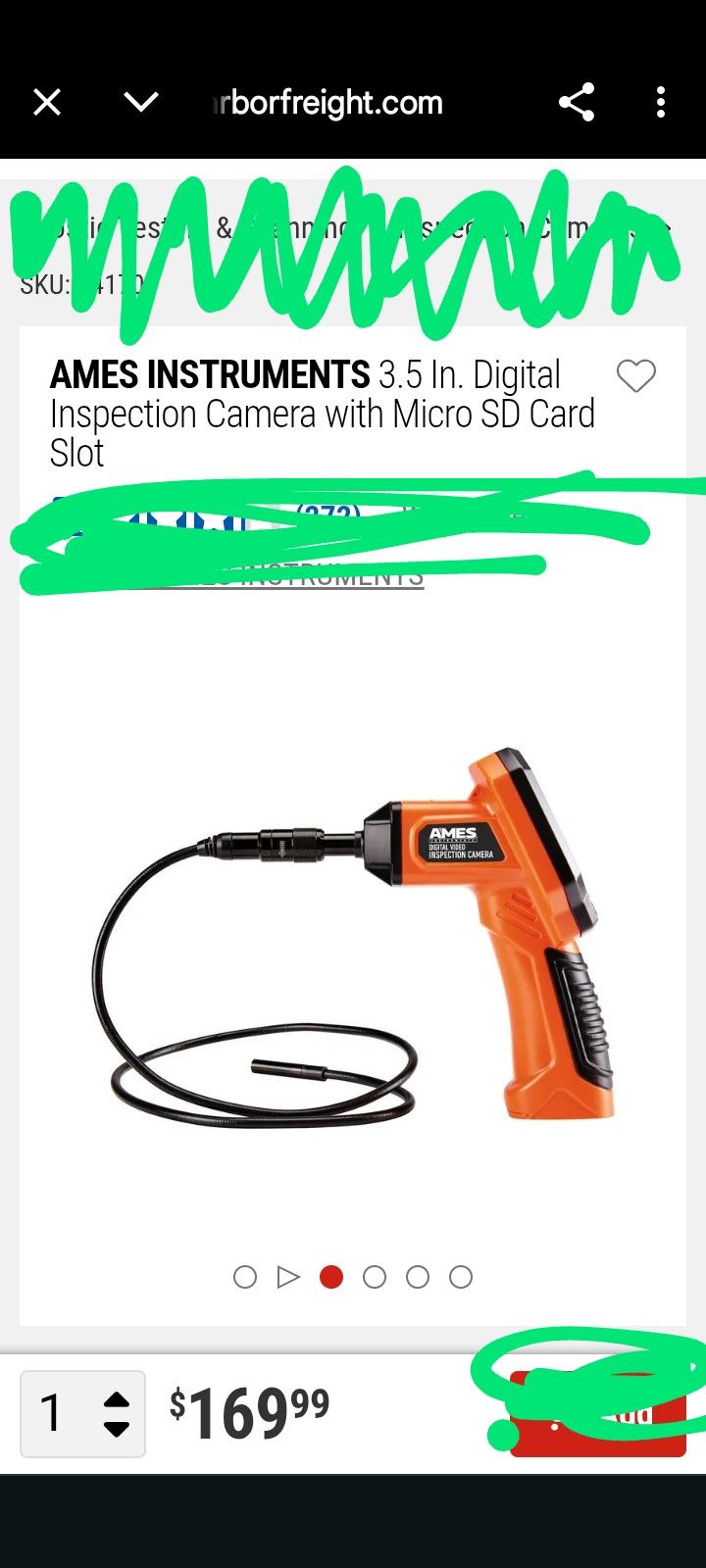The image size is (706, 1568).
Task: Show the last product image dot
Action: 461,1277
